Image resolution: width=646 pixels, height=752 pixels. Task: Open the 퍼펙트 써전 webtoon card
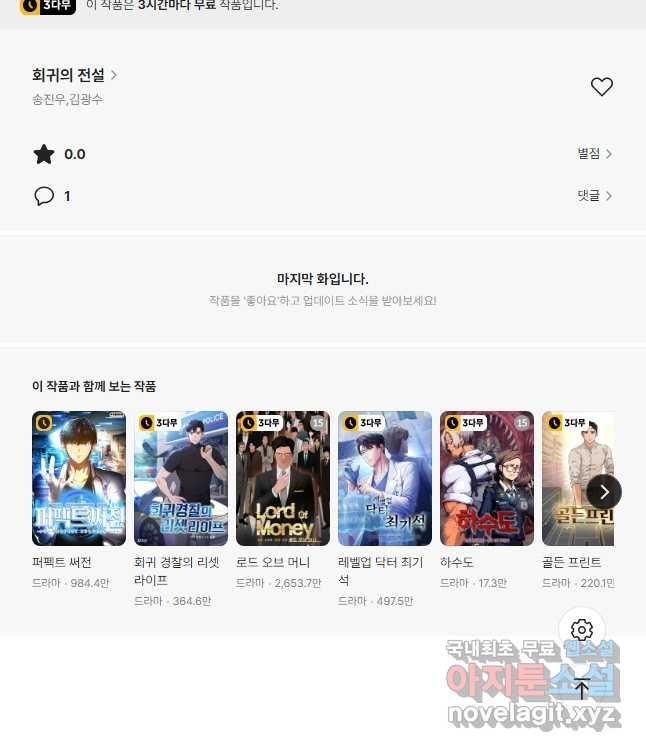point(79,478)
